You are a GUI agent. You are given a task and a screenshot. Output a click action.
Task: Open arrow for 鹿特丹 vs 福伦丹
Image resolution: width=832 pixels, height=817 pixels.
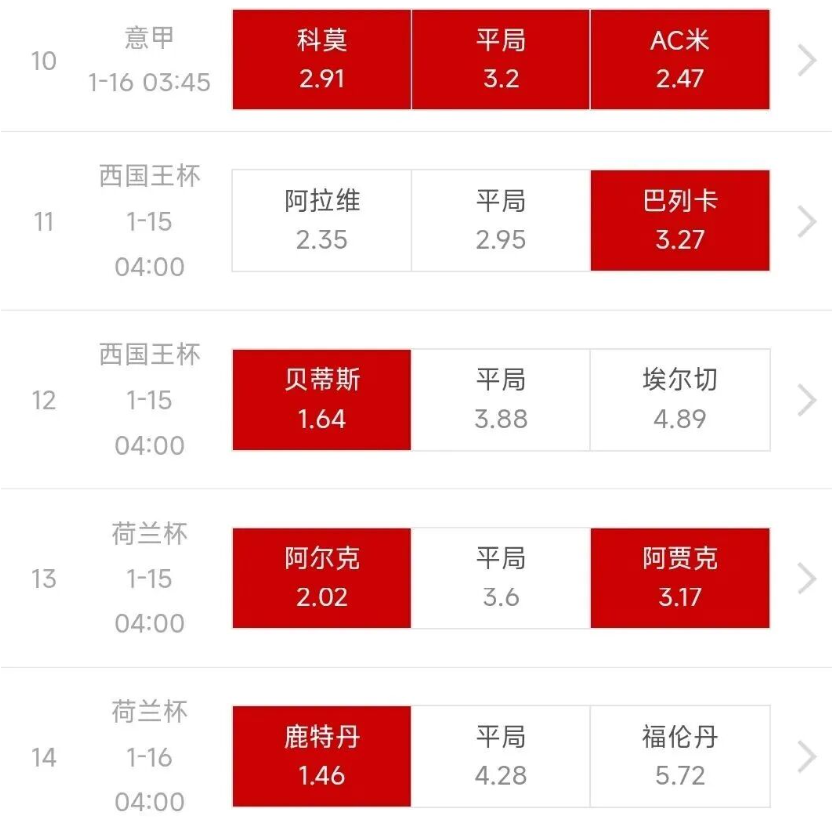807,757
